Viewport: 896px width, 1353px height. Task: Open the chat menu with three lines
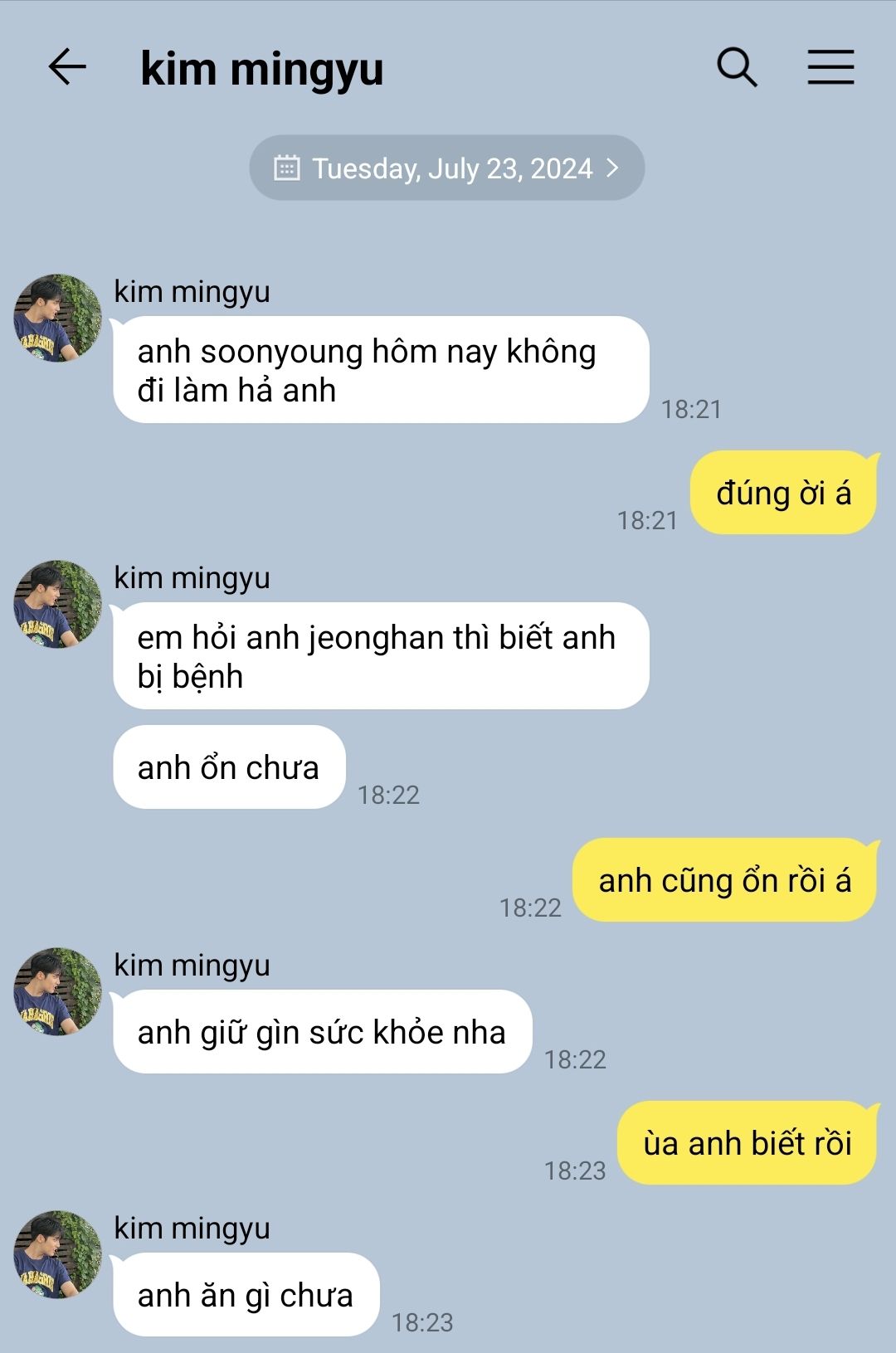(830, 67)
